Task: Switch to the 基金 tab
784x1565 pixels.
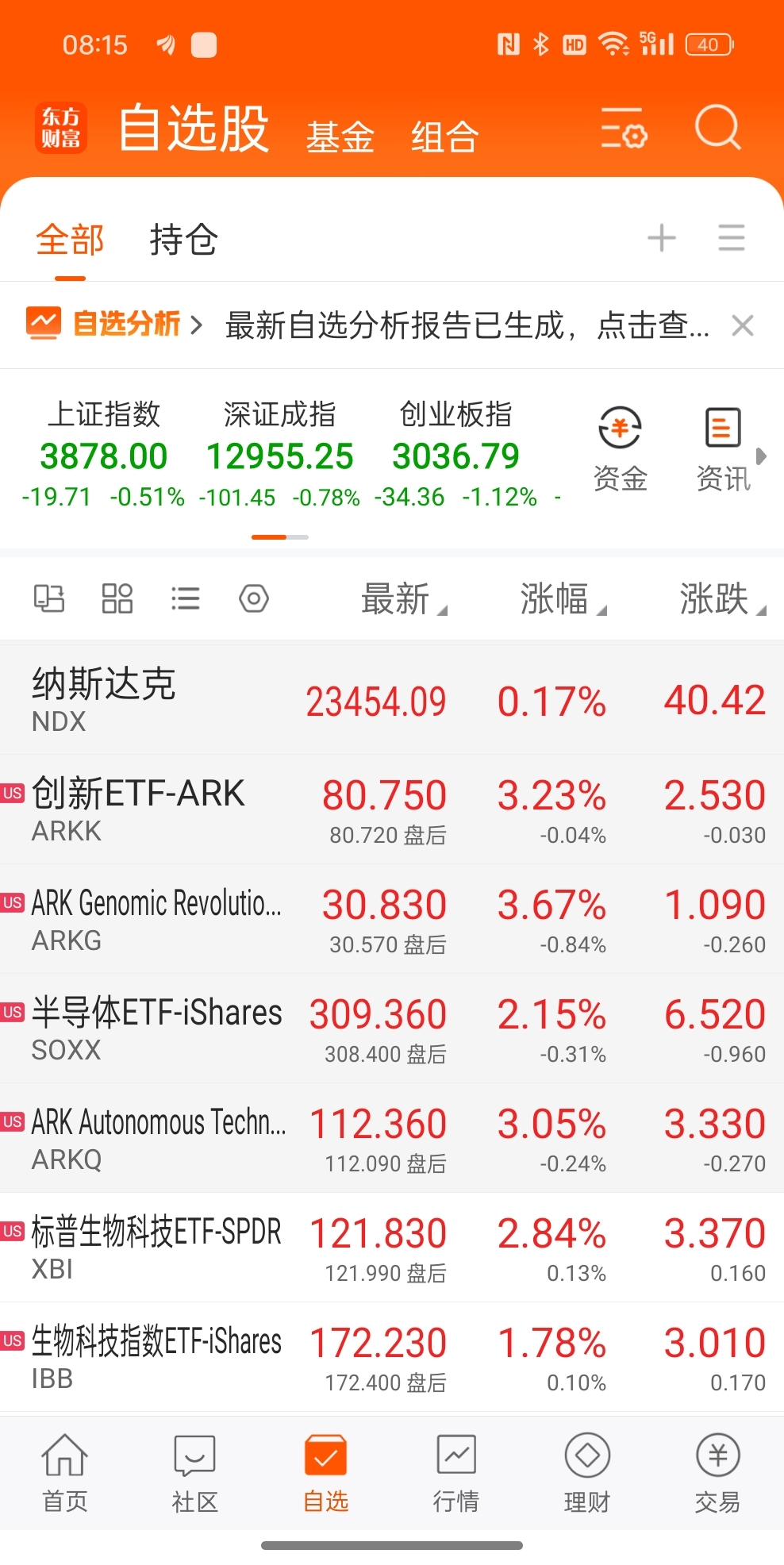Action: [x=340, y=137]
